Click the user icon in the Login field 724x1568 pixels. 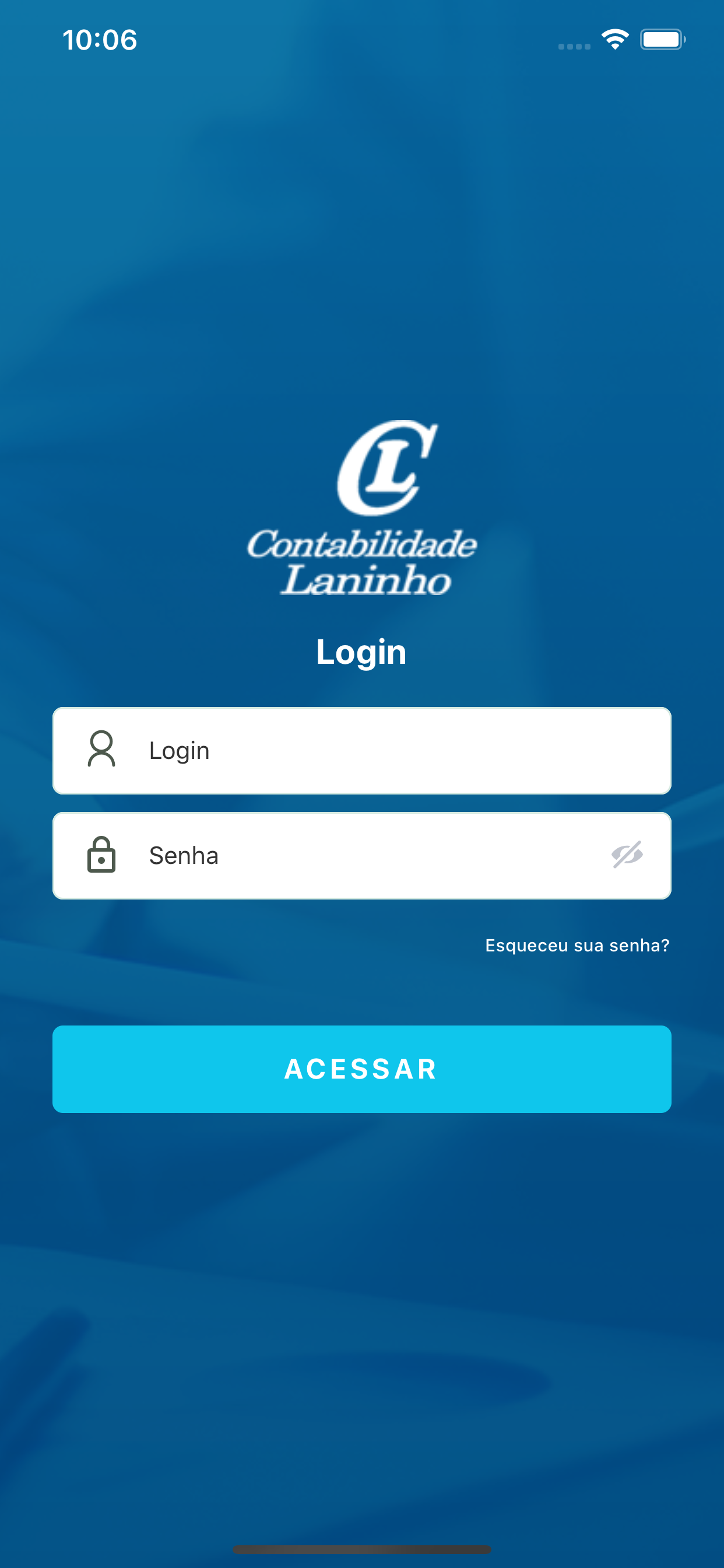[x=101, y=751]
